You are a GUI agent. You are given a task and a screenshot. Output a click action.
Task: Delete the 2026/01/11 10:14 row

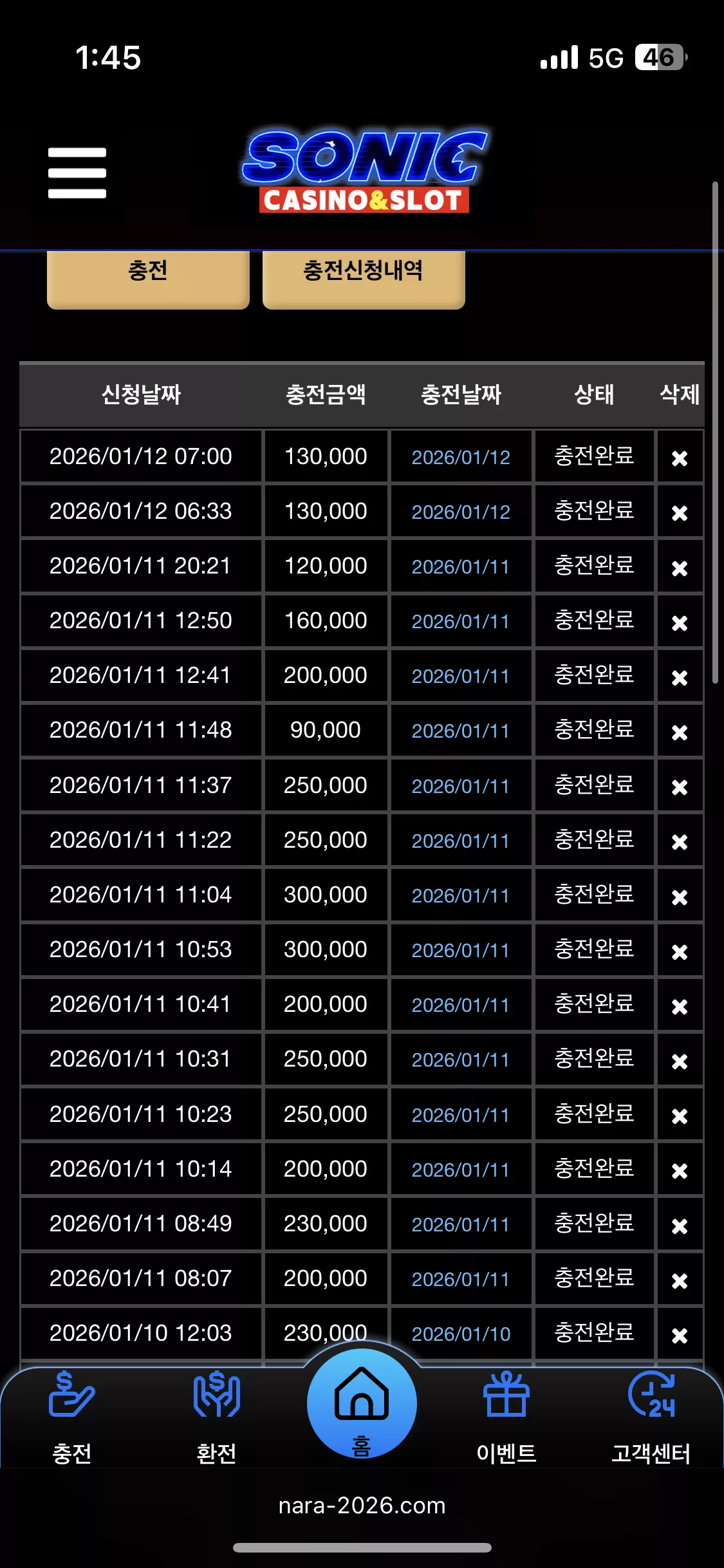(x=680, y=1171)
